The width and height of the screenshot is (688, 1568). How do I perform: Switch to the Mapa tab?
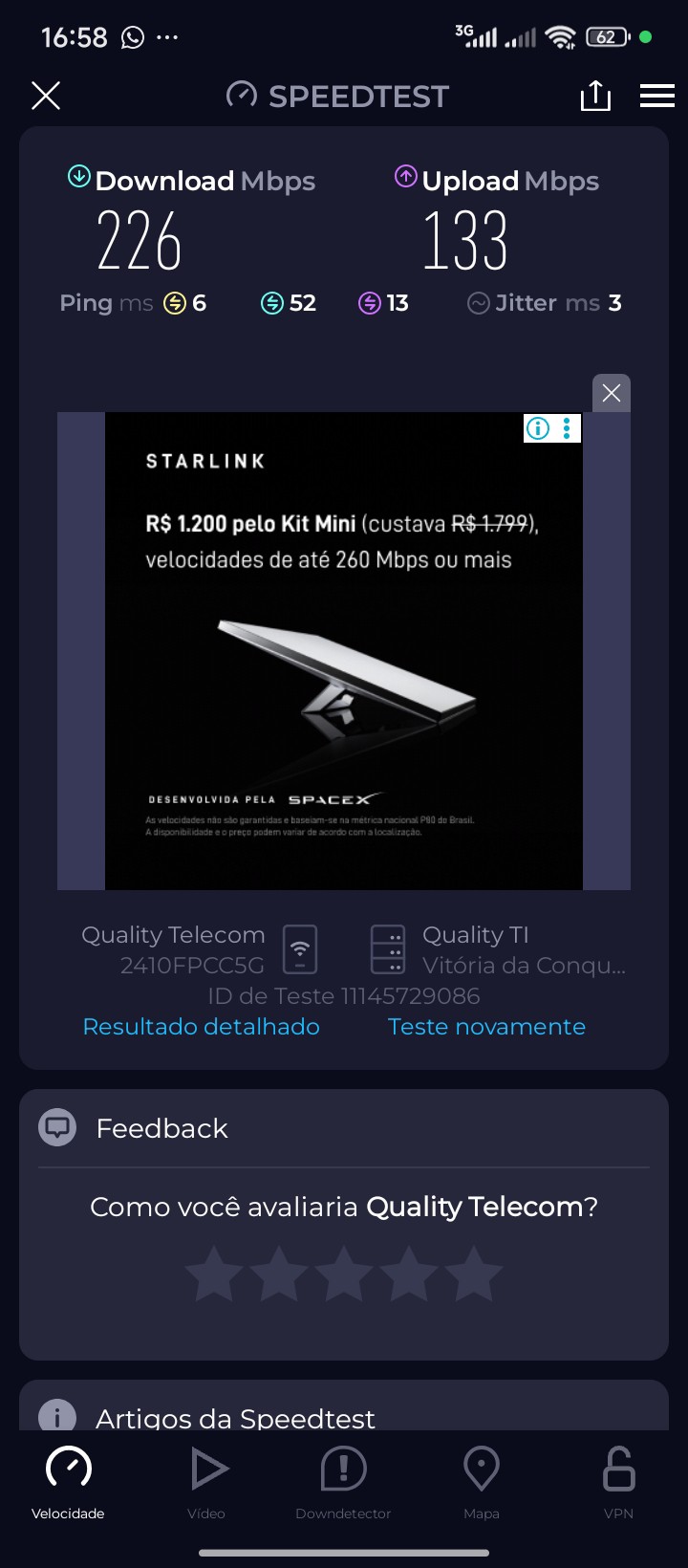point(481,1480)
